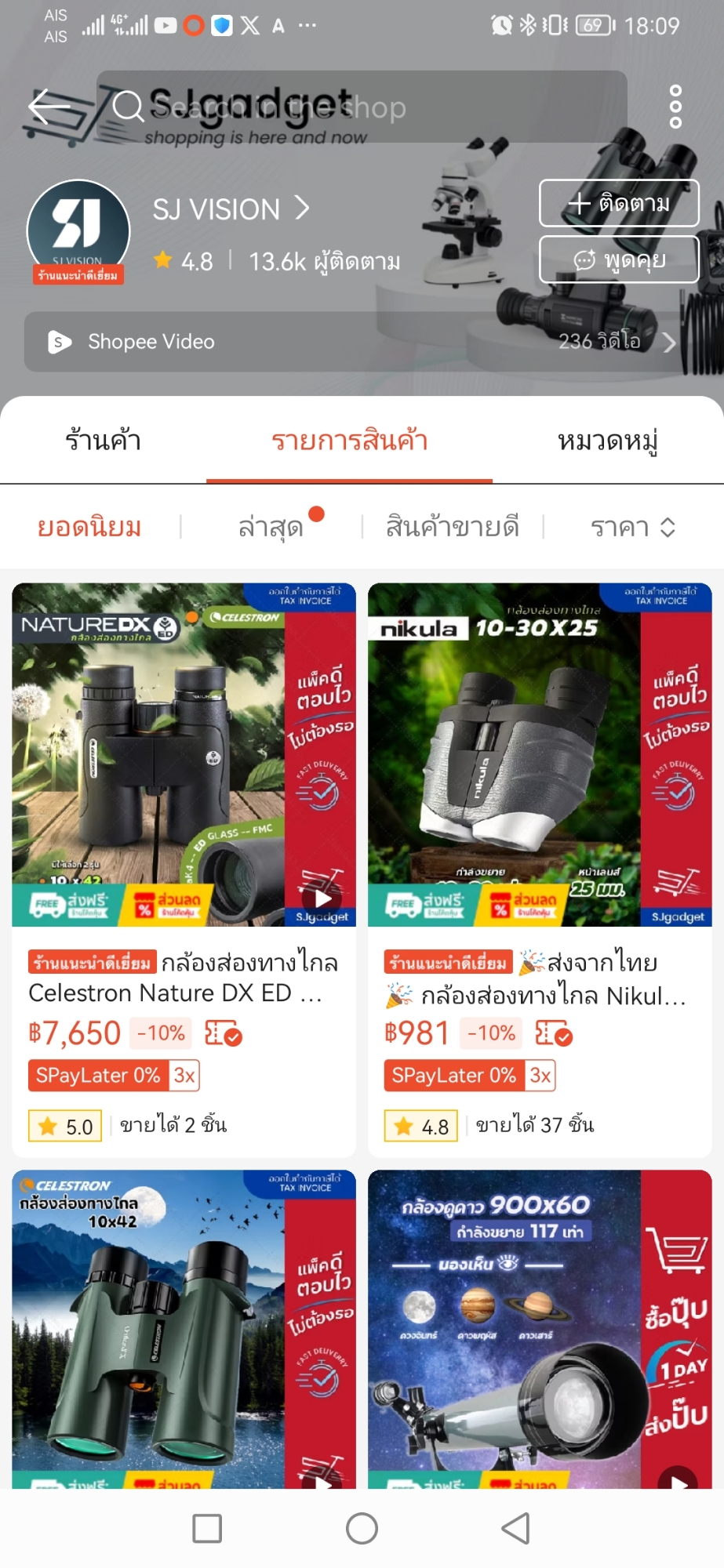Go to the system home screen
The height and width of the screenshot is (1568, 724).
point(362,1528)
